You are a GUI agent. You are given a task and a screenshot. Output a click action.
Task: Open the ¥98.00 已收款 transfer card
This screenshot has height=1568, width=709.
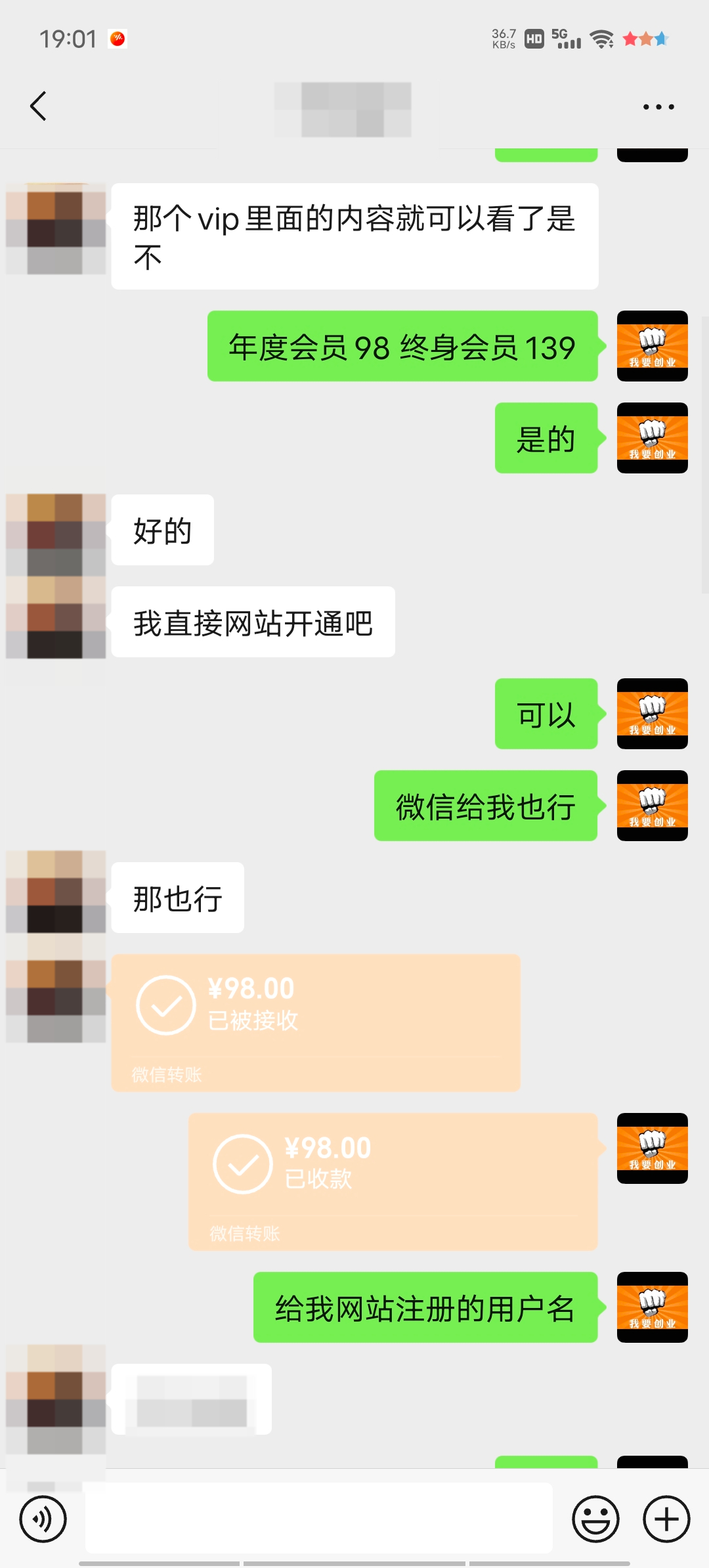tap(393, 1181)
